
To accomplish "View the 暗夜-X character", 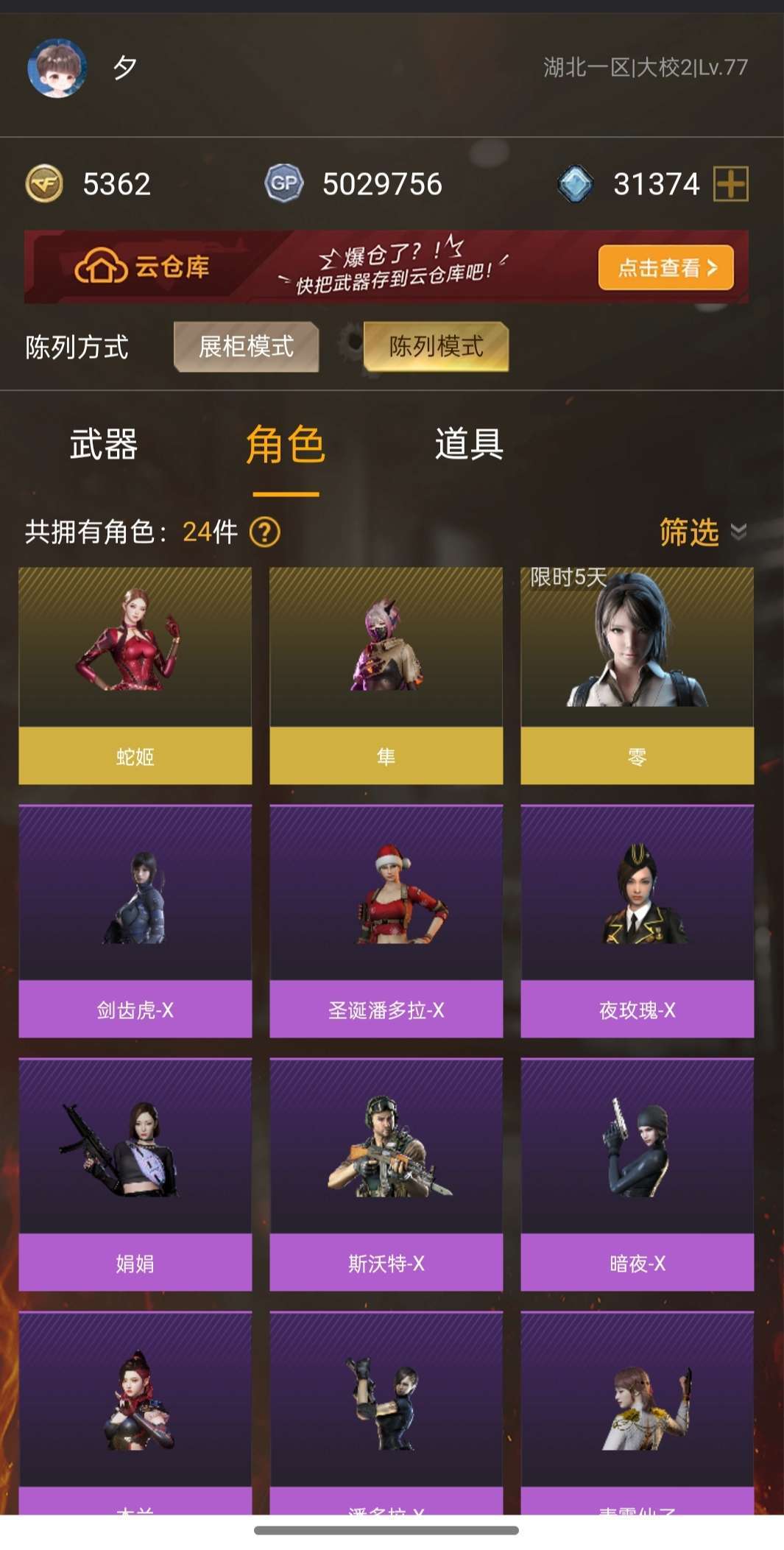I will pos(638,1174).
